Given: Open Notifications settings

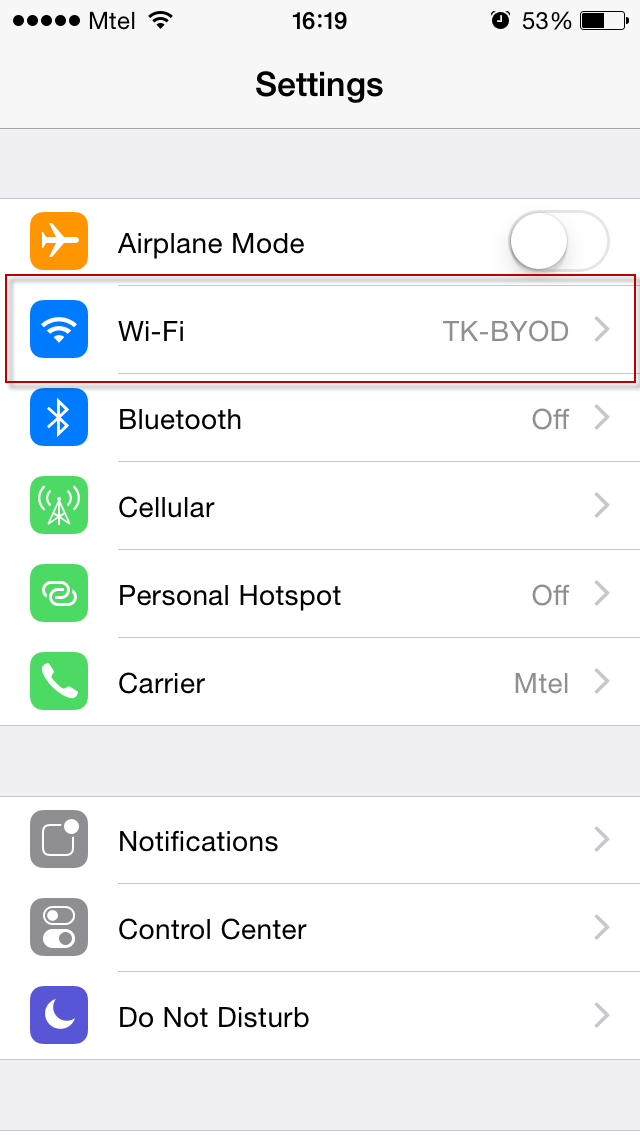Looking at the screenshot, I should (x=320, y=840).
